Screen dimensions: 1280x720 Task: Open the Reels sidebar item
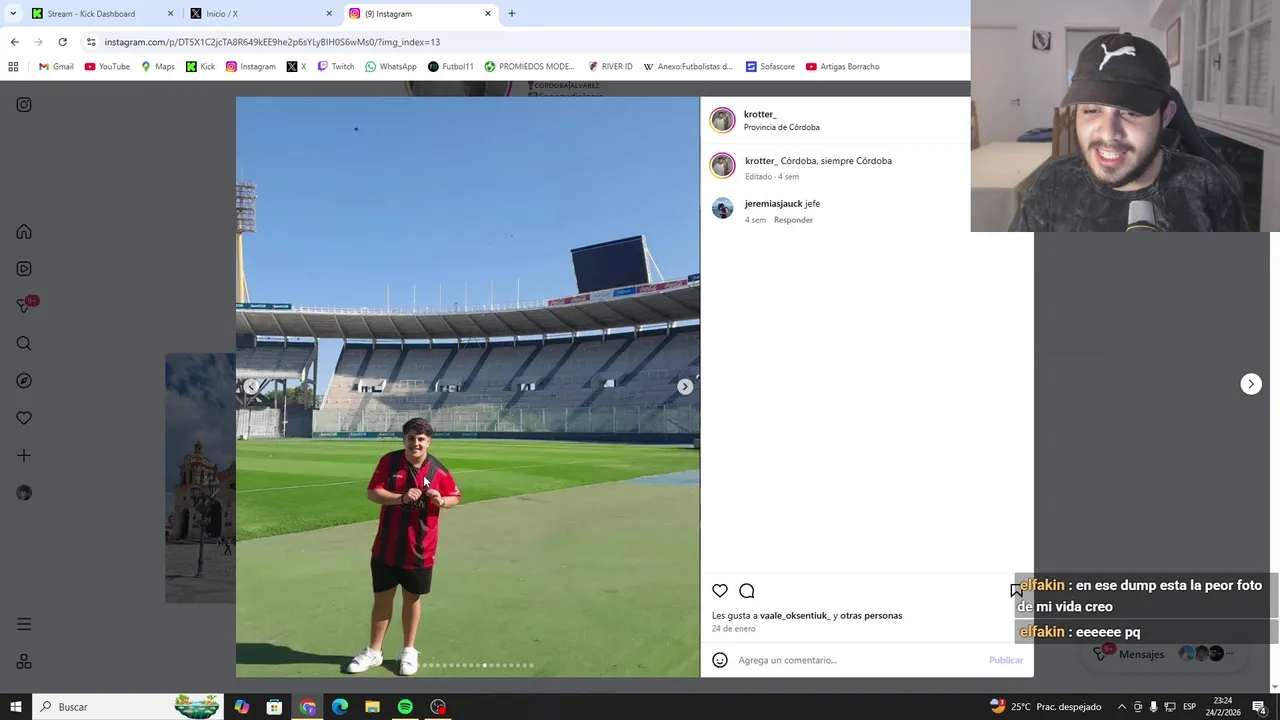tap(24, 269)
